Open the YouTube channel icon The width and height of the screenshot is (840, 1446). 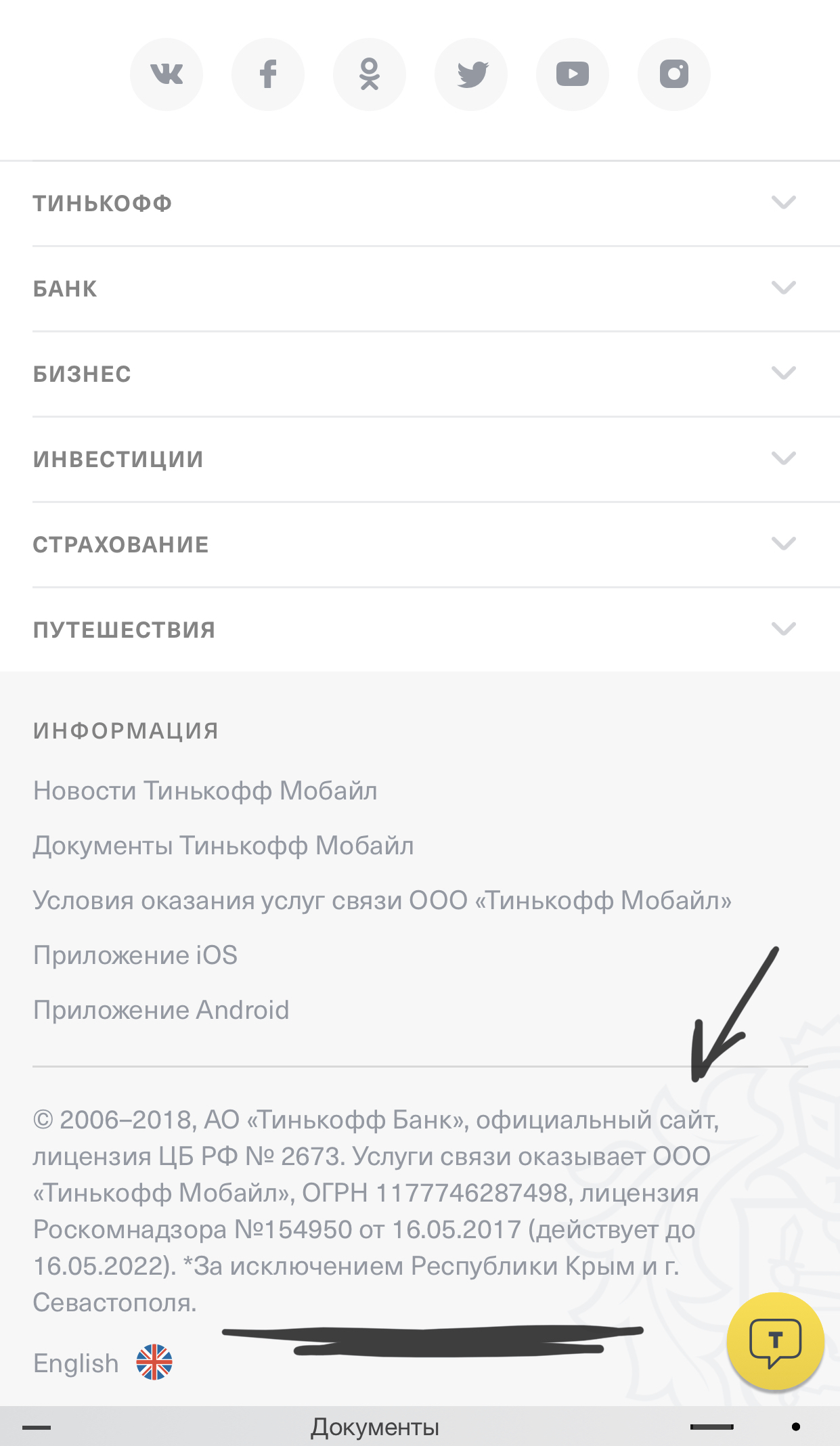point(573,74)
